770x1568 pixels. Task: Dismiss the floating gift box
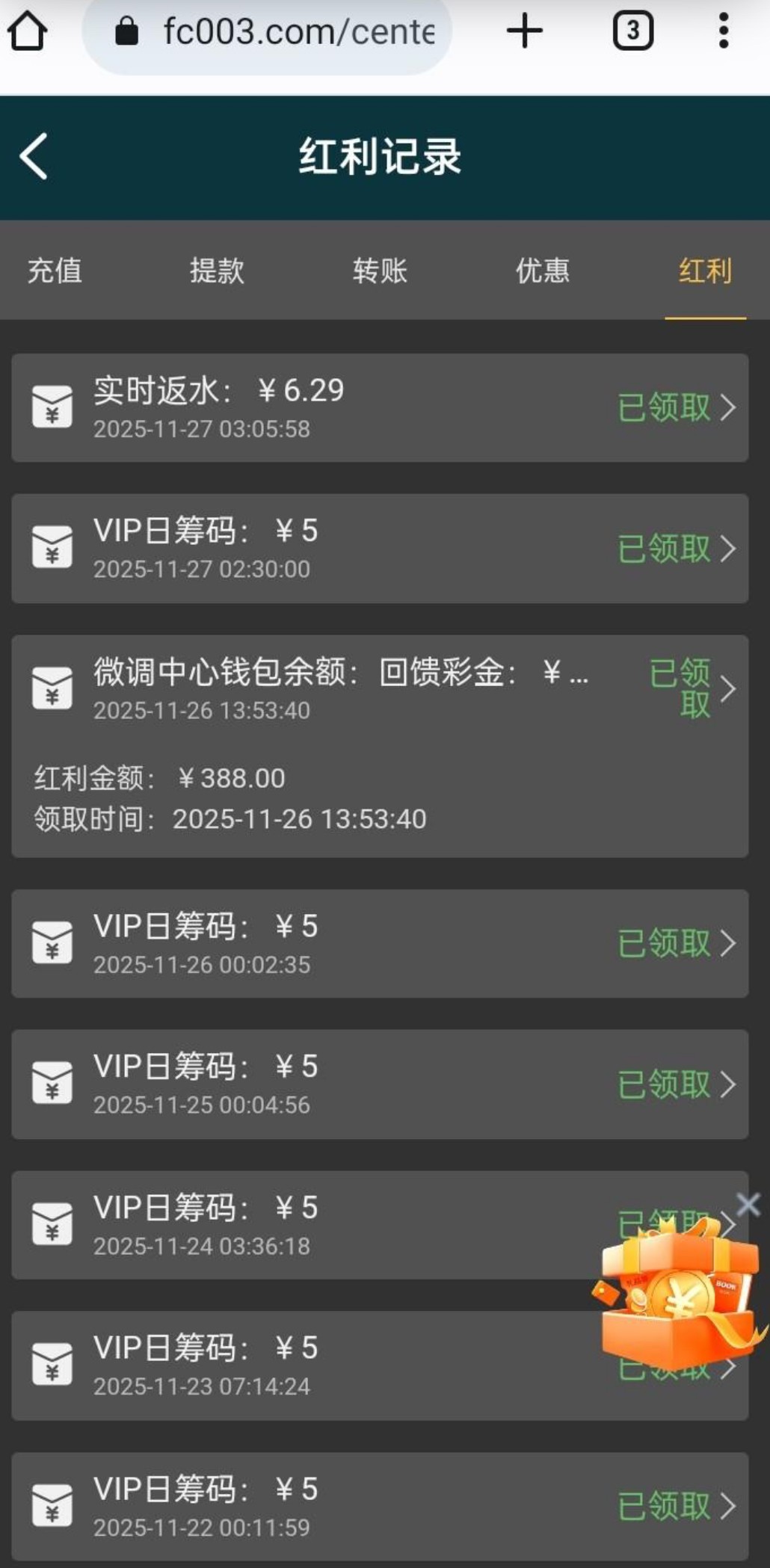tap(748, 1204)
